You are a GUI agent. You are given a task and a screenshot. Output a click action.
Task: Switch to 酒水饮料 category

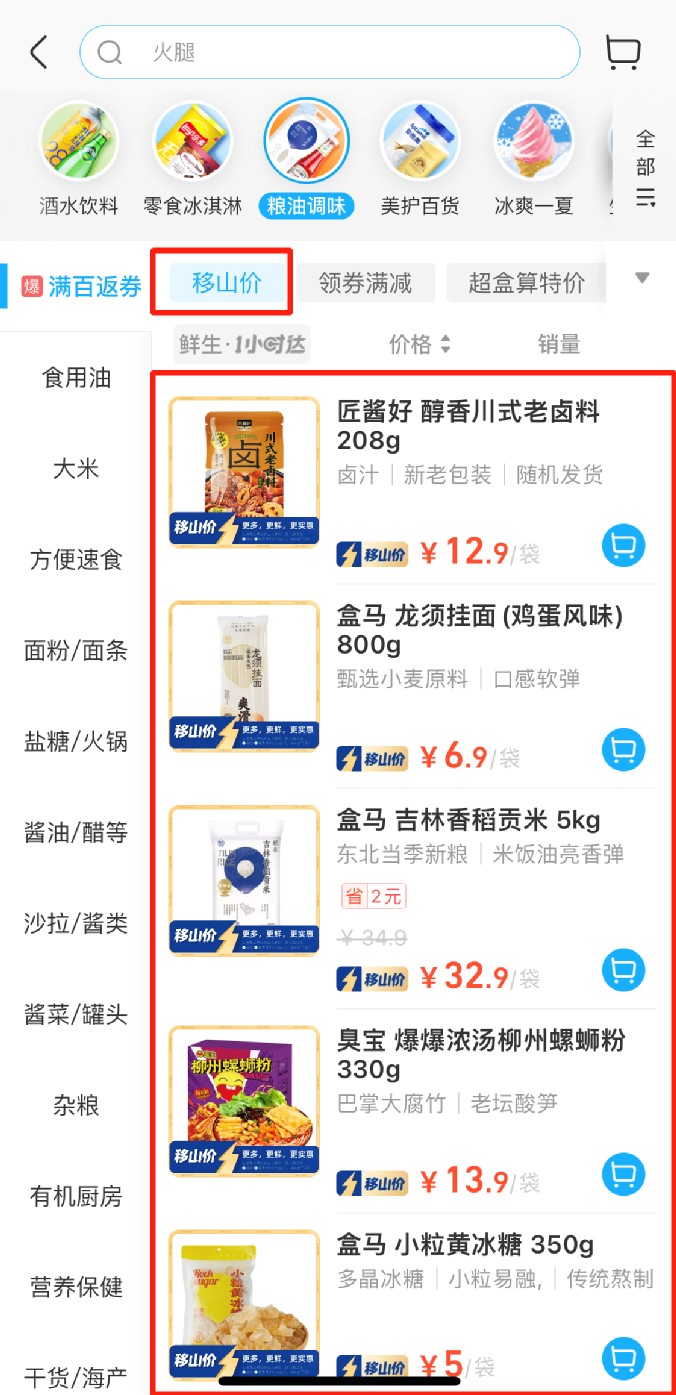79,159
